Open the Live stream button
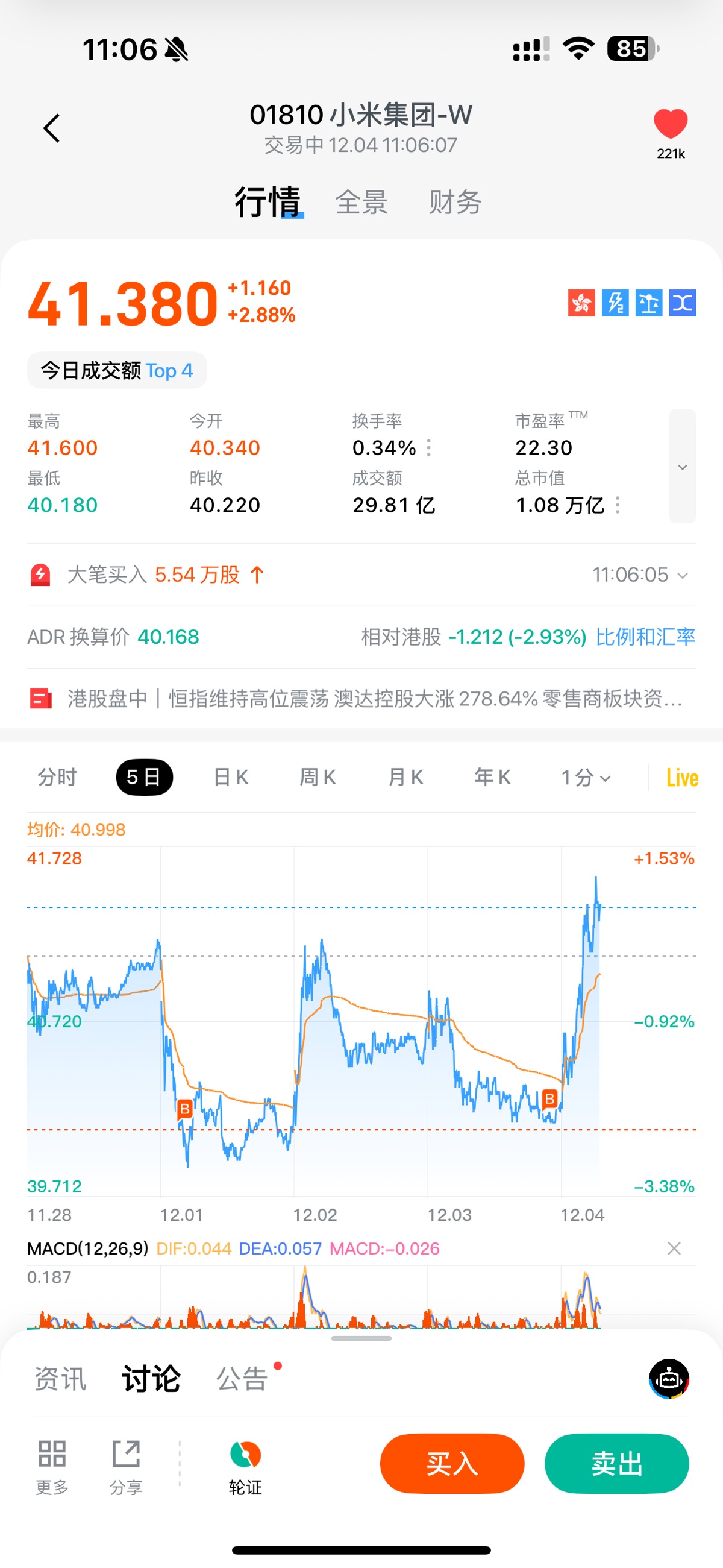Screen dimensions: 723x1568 point(681,777)
